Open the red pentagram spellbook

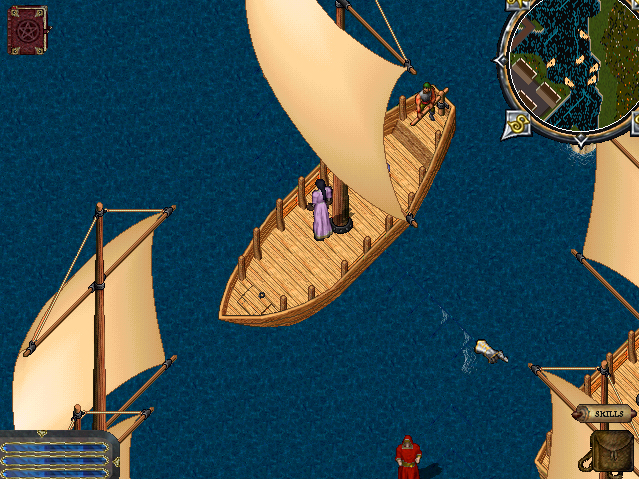click(28, 30)
